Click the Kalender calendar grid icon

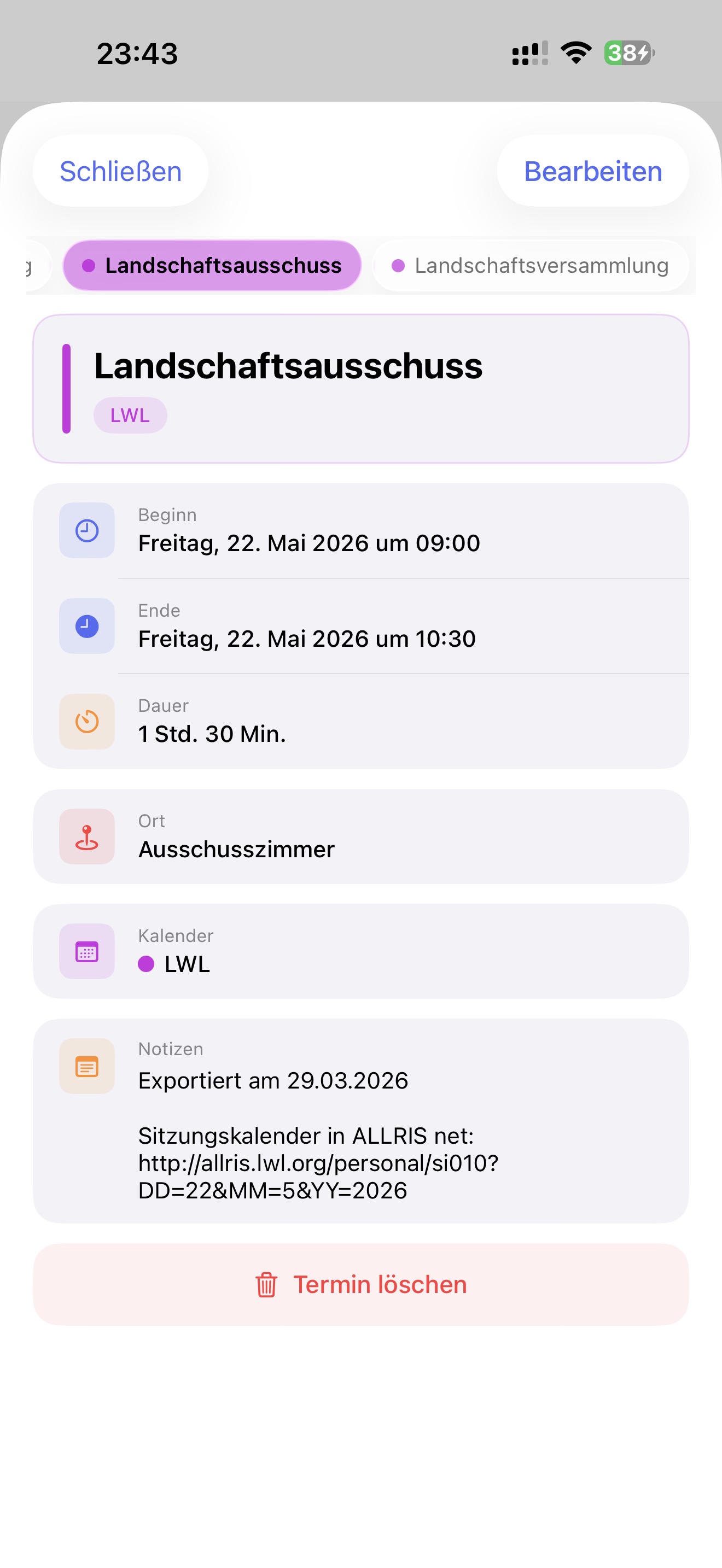click(x=86, y=951)
